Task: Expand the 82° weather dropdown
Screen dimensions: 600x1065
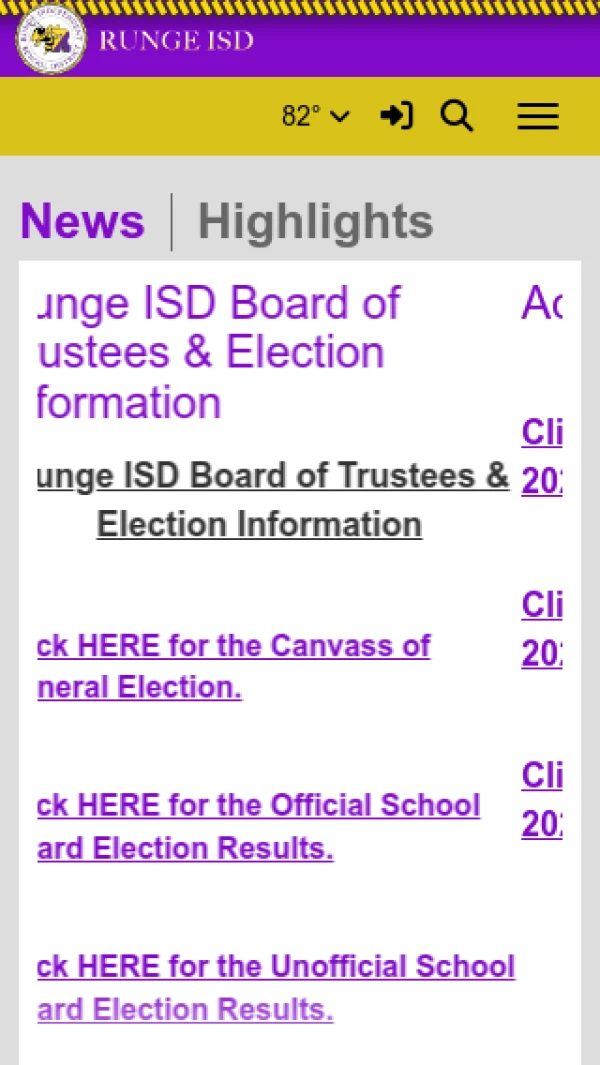Action: click(315, 117)
